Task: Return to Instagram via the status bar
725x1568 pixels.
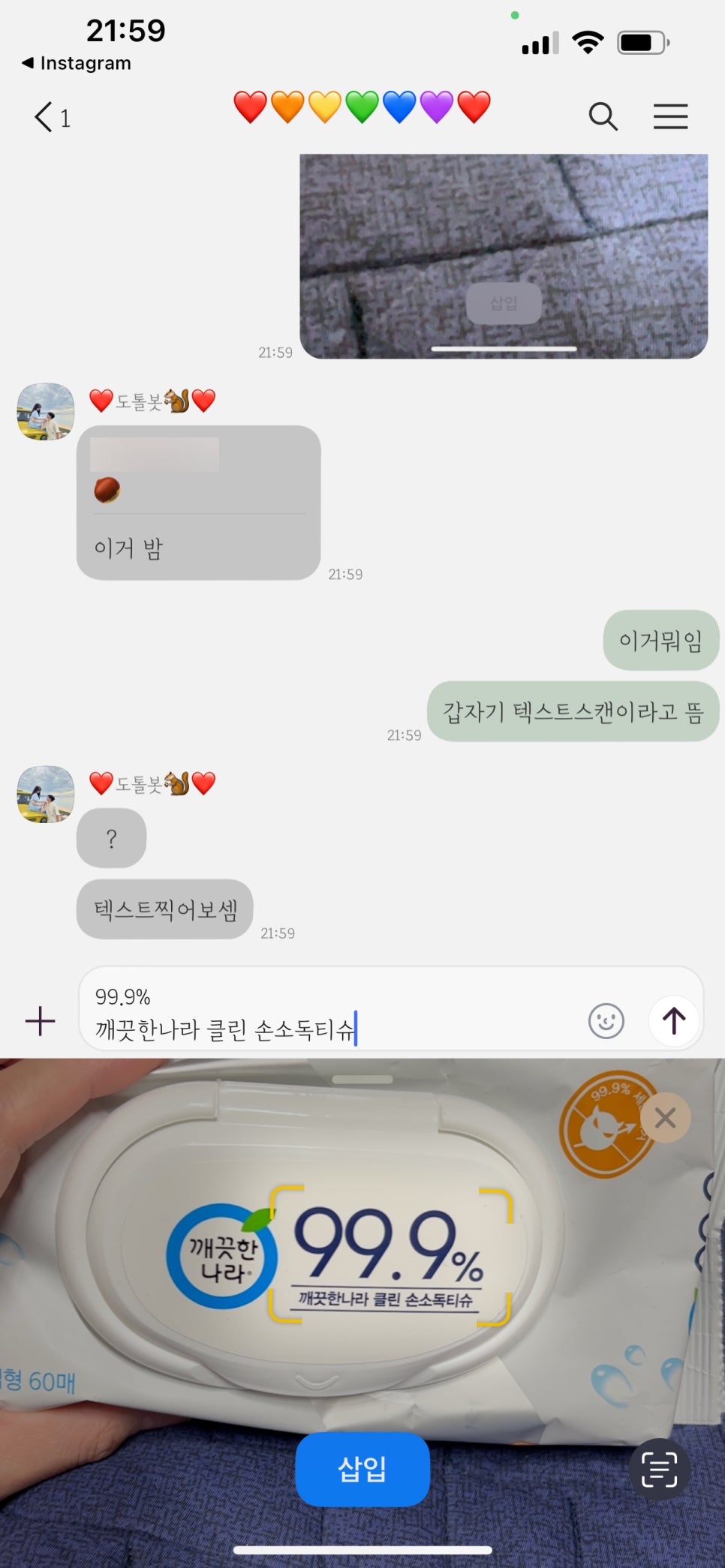Action: coord(77,63)
